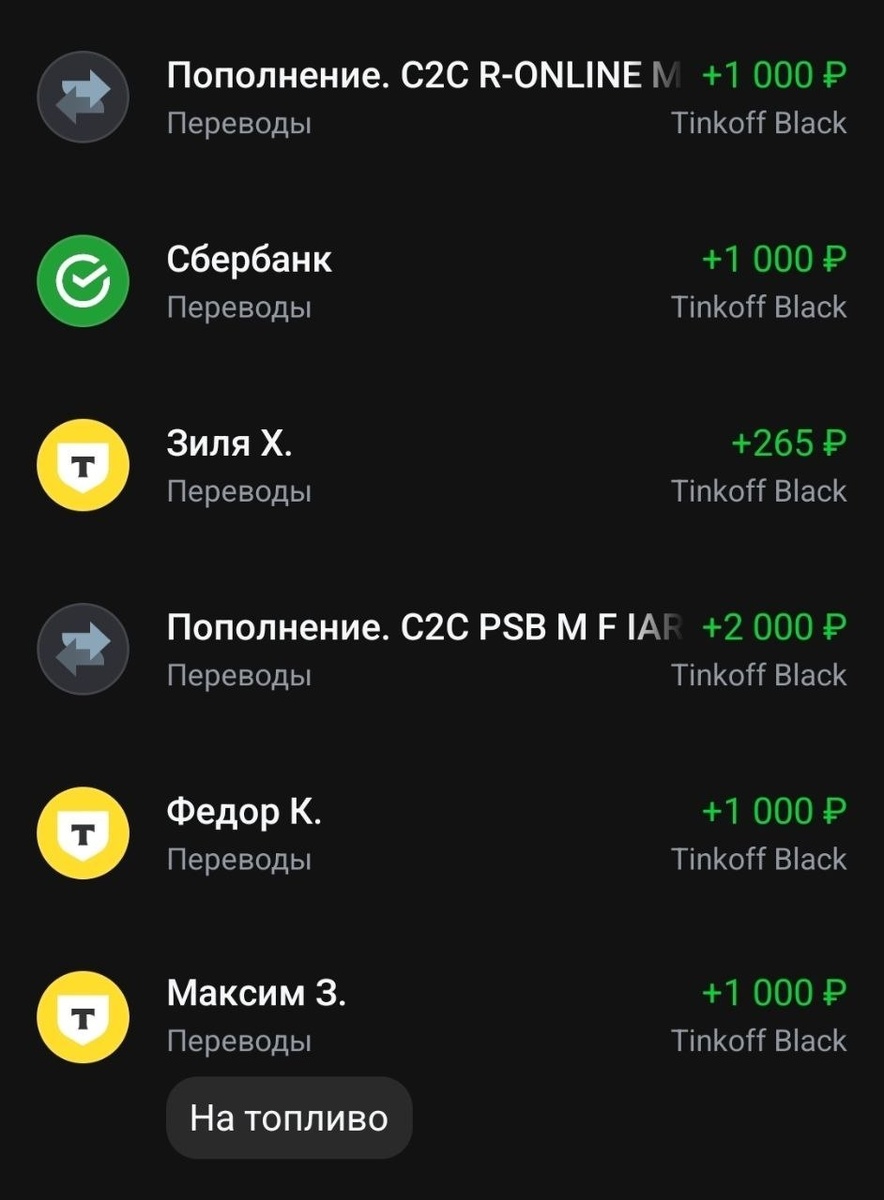Screen dimensions: 884x1200
Task: Click the transfer arrows icon for C2C PSB
Action: (x=83, y=649)
